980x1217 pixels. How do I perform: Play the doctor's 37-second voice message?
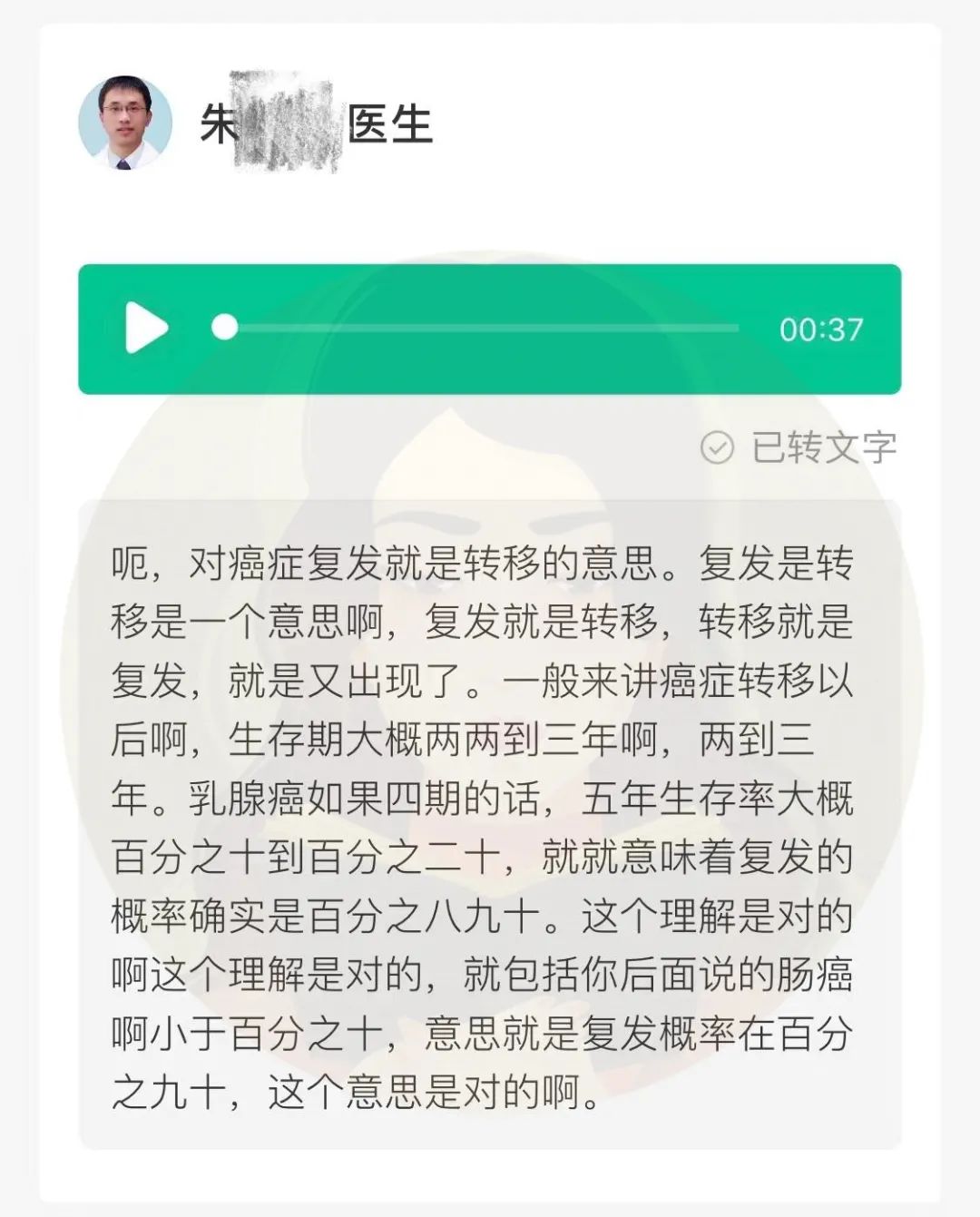coord(145,328)
